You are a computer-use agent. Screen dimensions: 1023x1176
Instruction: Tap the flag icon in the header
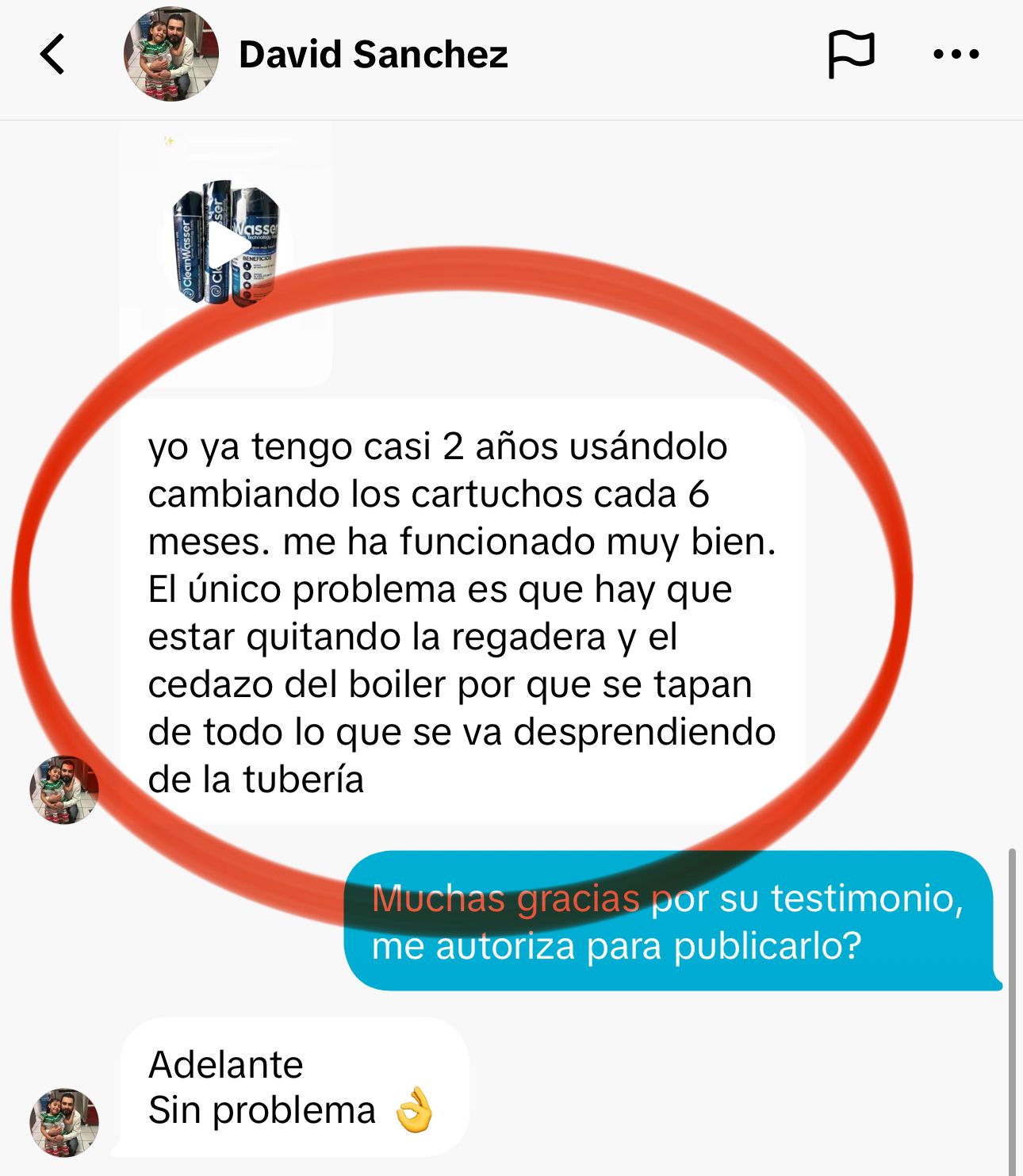(x=851, y=55)
